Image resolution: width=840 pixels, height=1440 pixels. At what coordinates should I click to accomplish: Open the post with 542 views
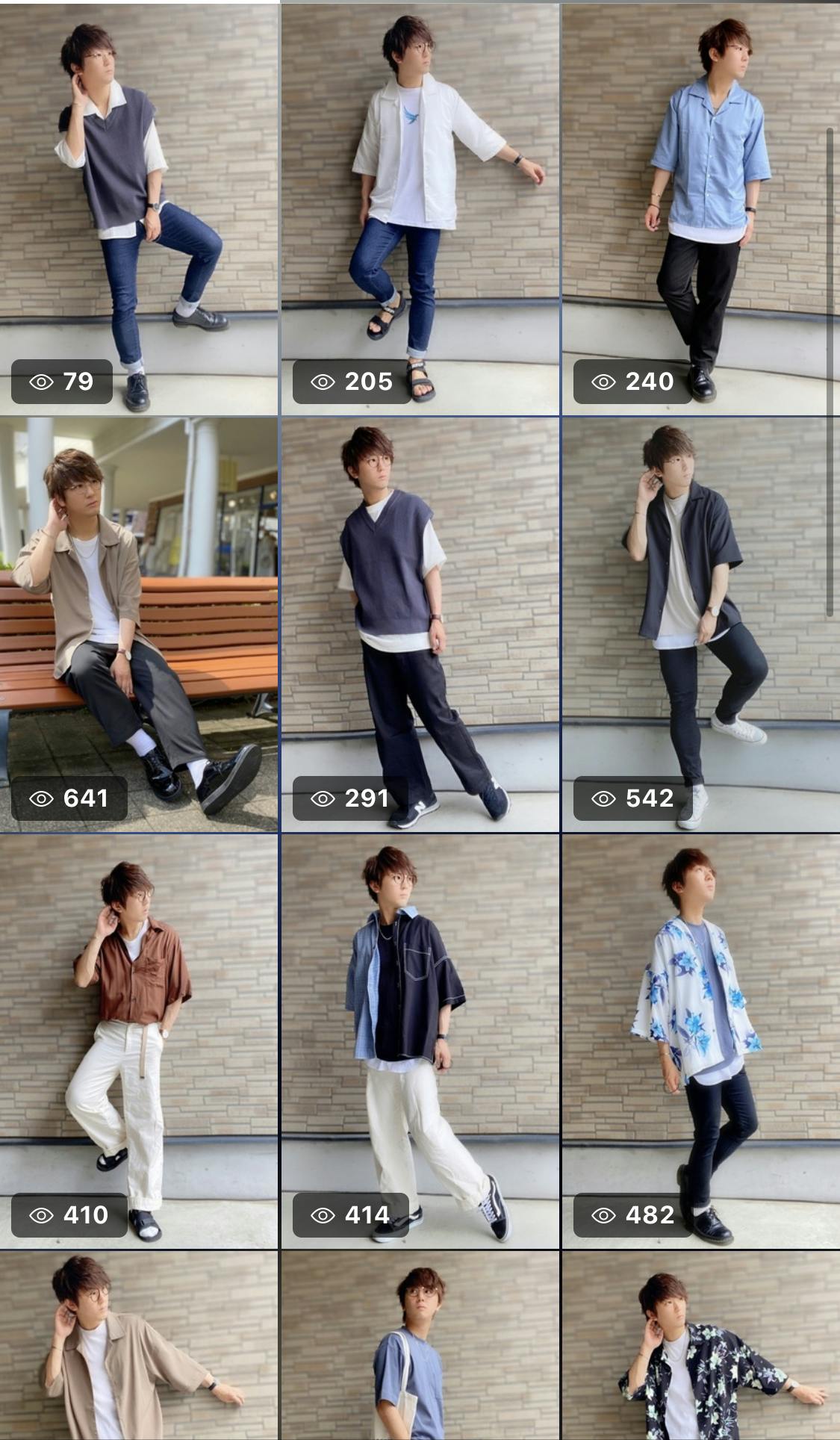click(701, 624)
